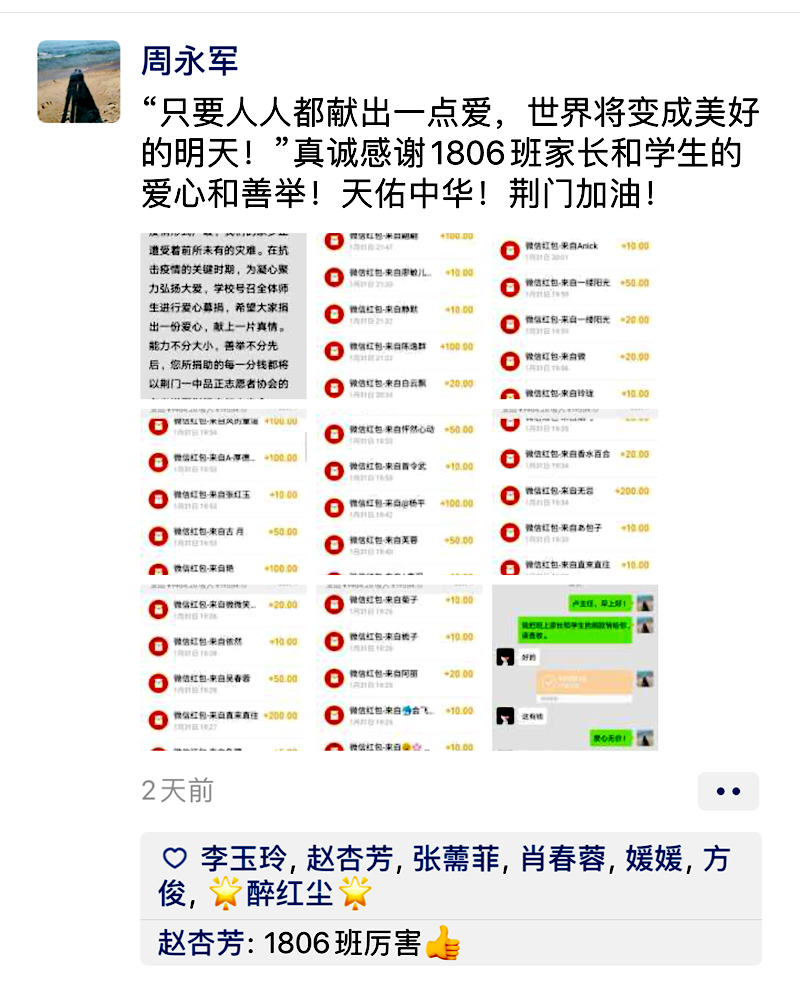Open 醉红尘's profile from the likes list
The height and width of the screenshot is (987, 800).
click(x=290, y=893)
